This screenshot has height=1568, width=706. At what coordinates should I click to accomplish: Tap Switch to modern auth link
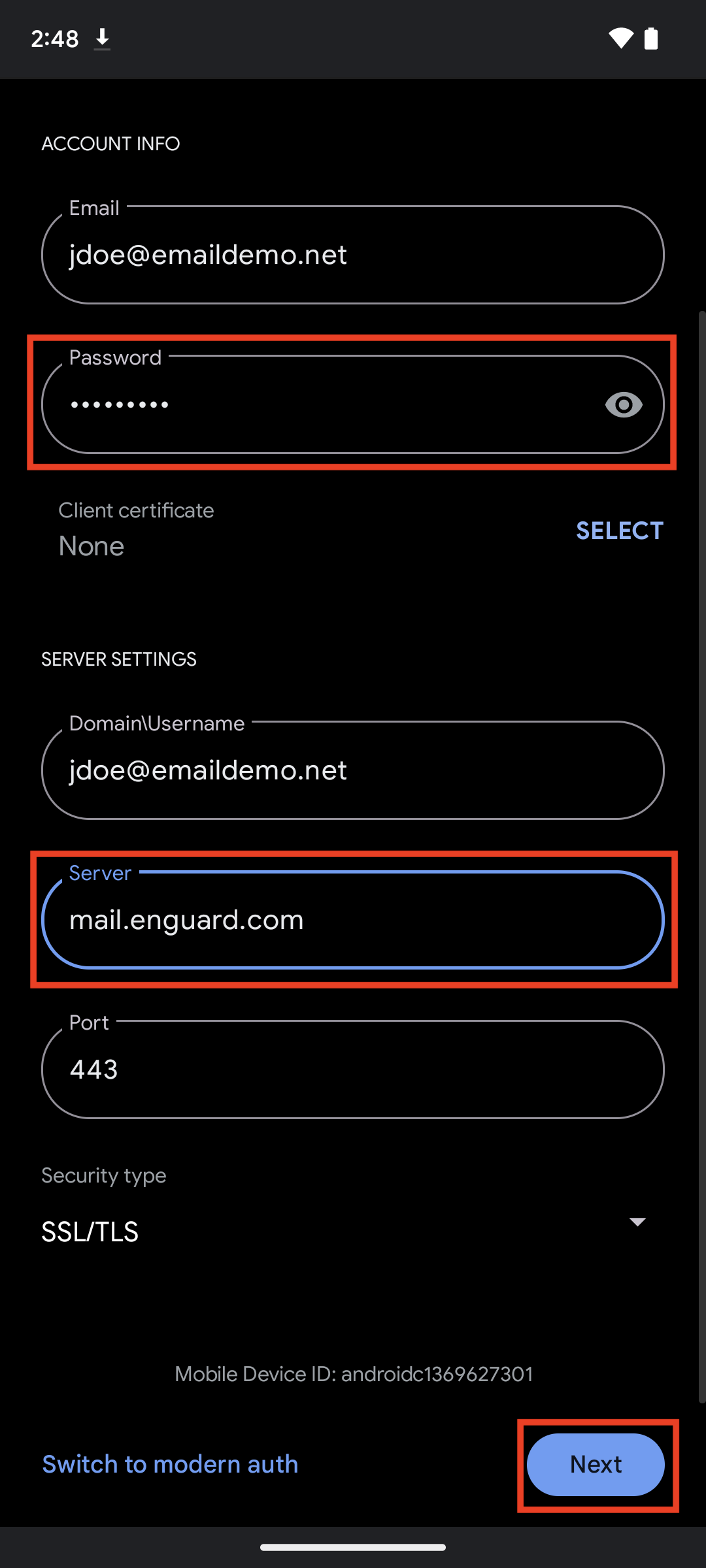[171, 1464]
